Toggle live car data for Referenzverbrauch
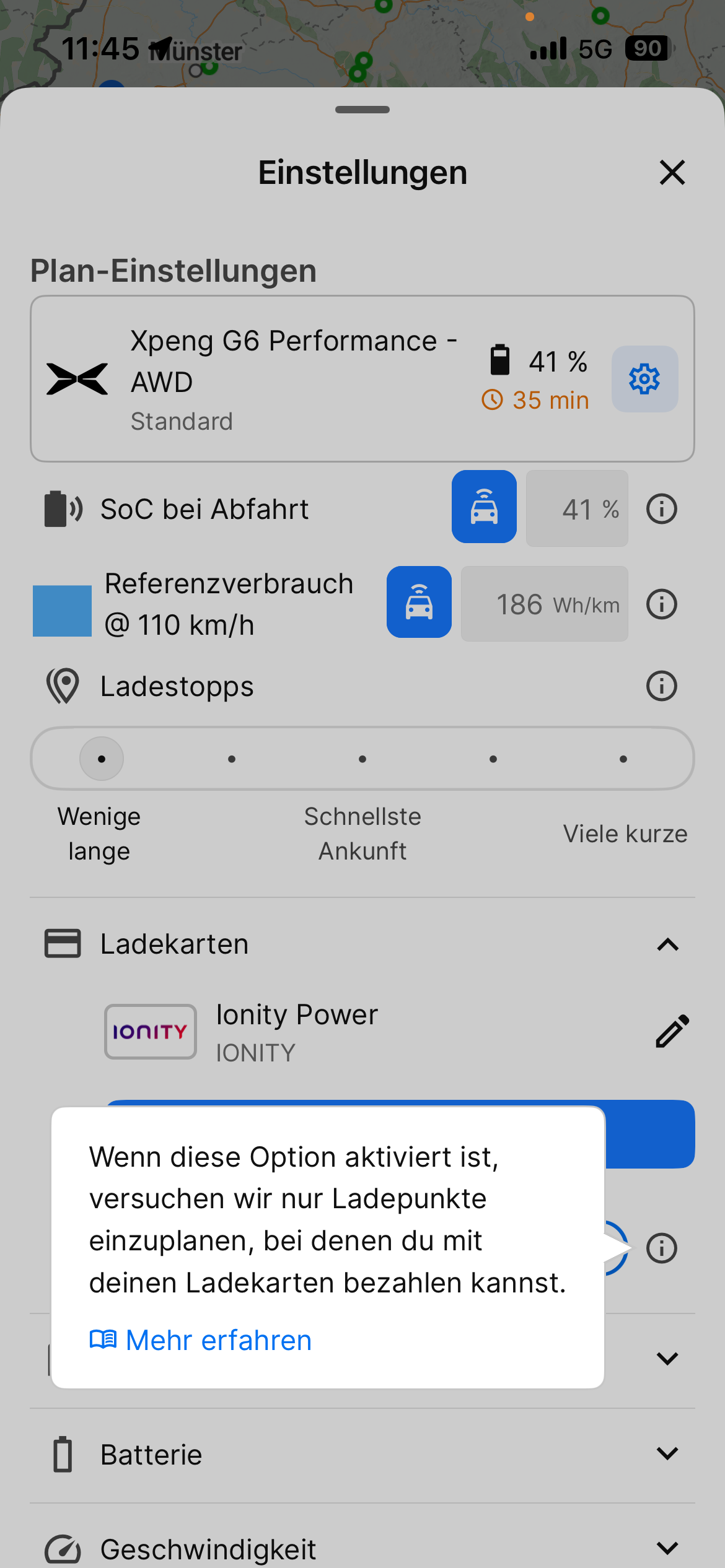This screenshot has width=725, height=1568. pyautogui.click(x=419, y=602)
